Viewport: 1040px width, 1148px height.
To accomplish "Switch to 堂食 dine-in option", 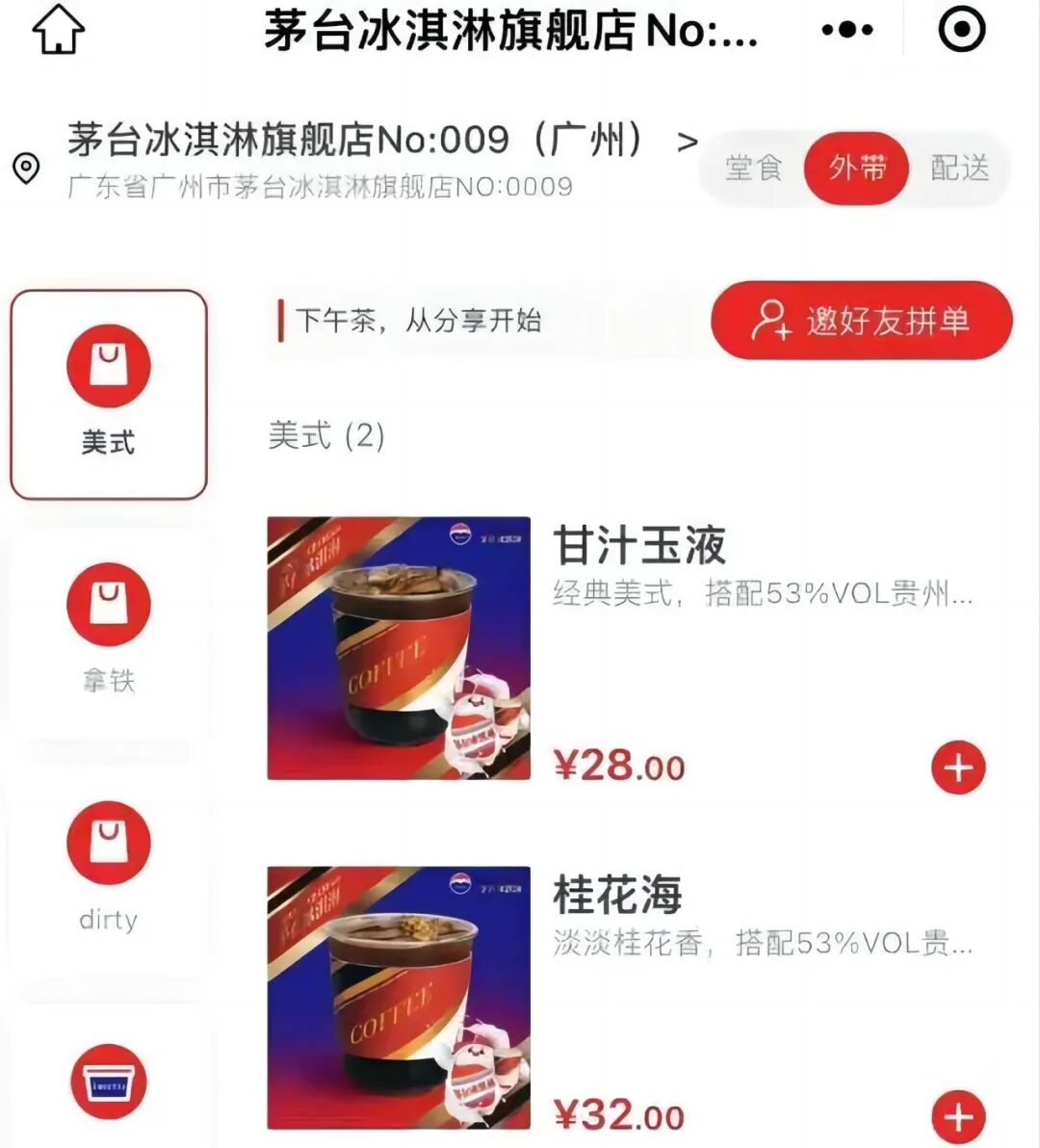I will (753, 168).
